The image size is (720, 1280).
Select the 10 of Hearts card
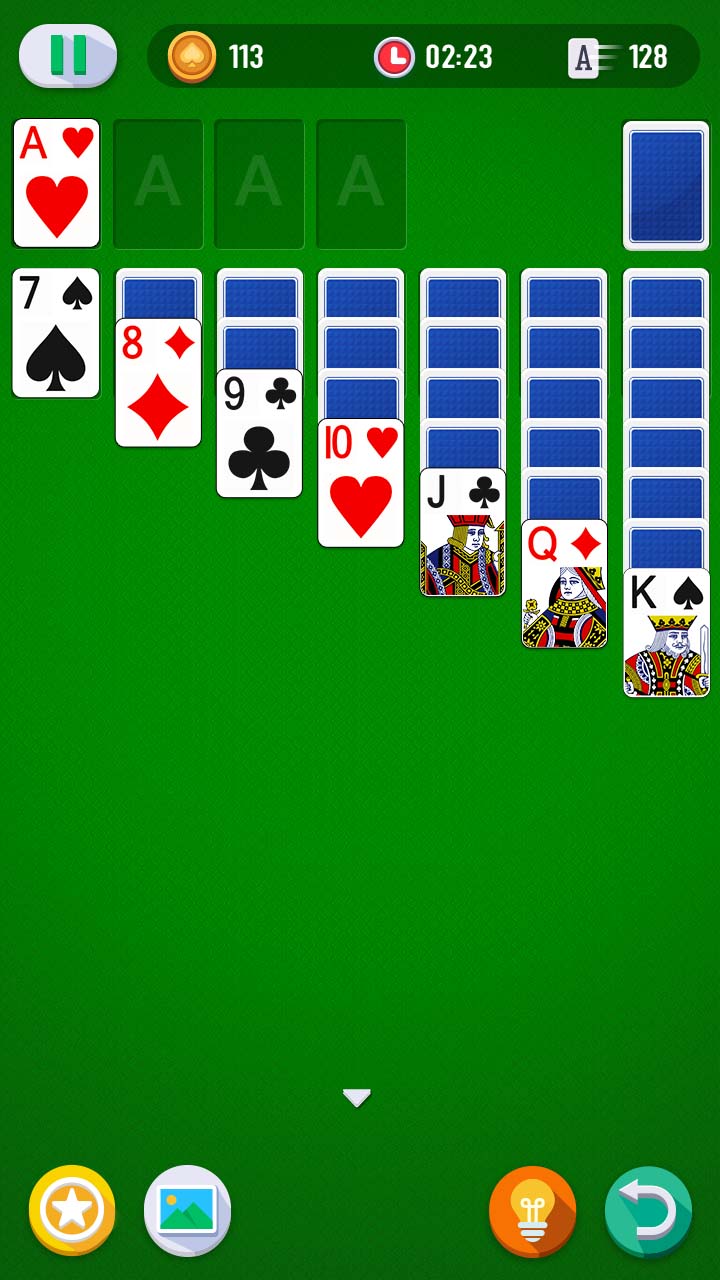tap(361, 483)
